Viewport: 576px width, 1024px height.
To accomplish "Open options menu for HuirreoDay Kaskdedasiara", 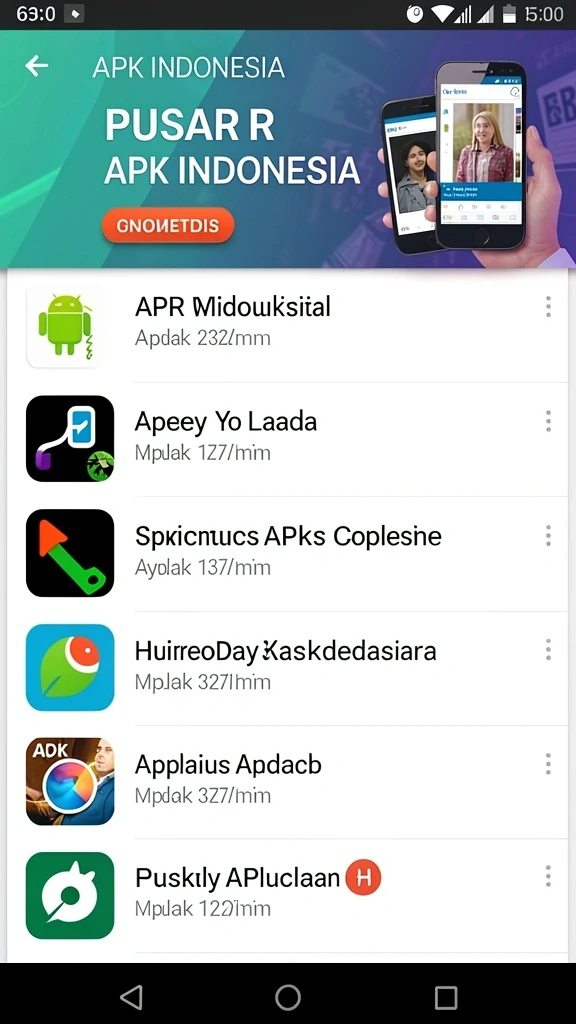I will 548,650.
